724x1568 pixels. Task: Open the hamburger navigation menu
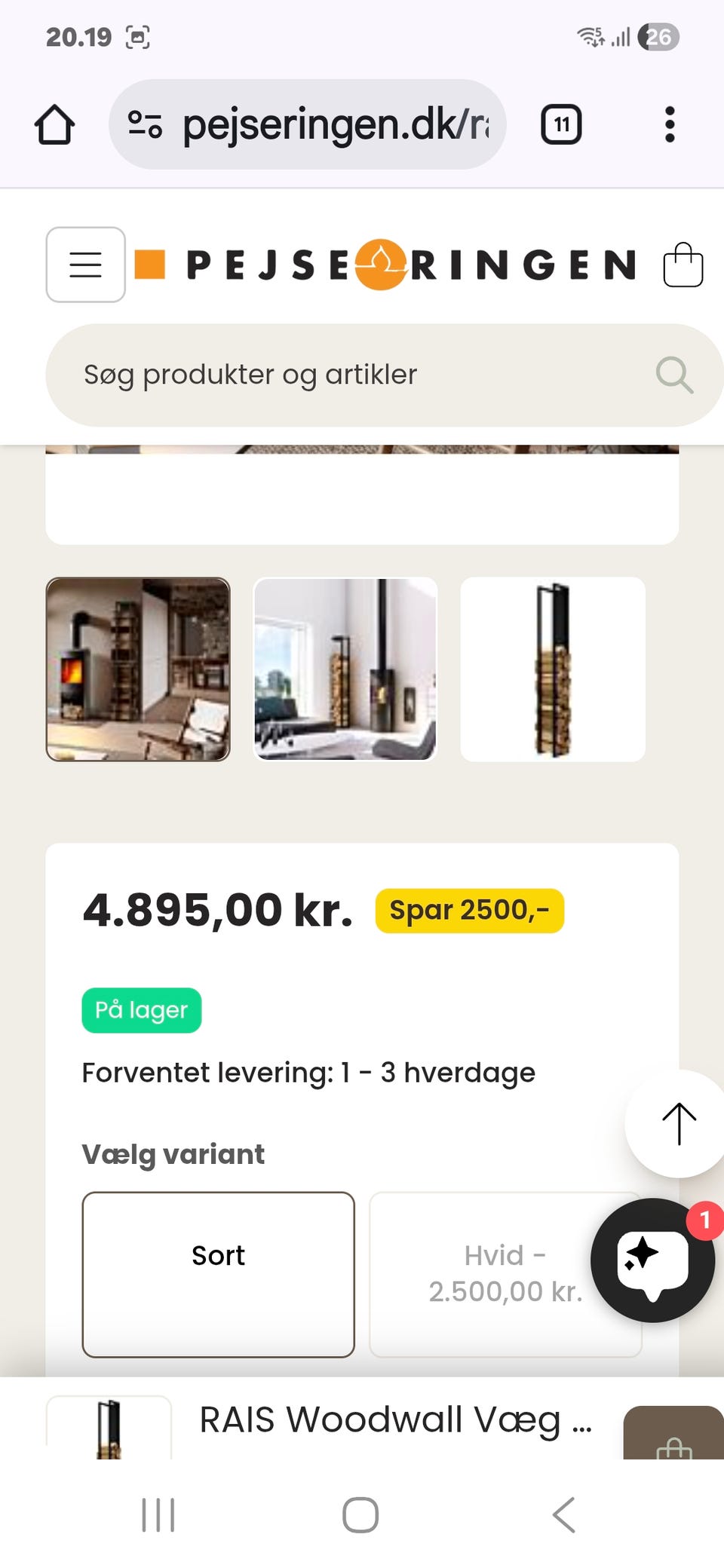tap(84, 265)
